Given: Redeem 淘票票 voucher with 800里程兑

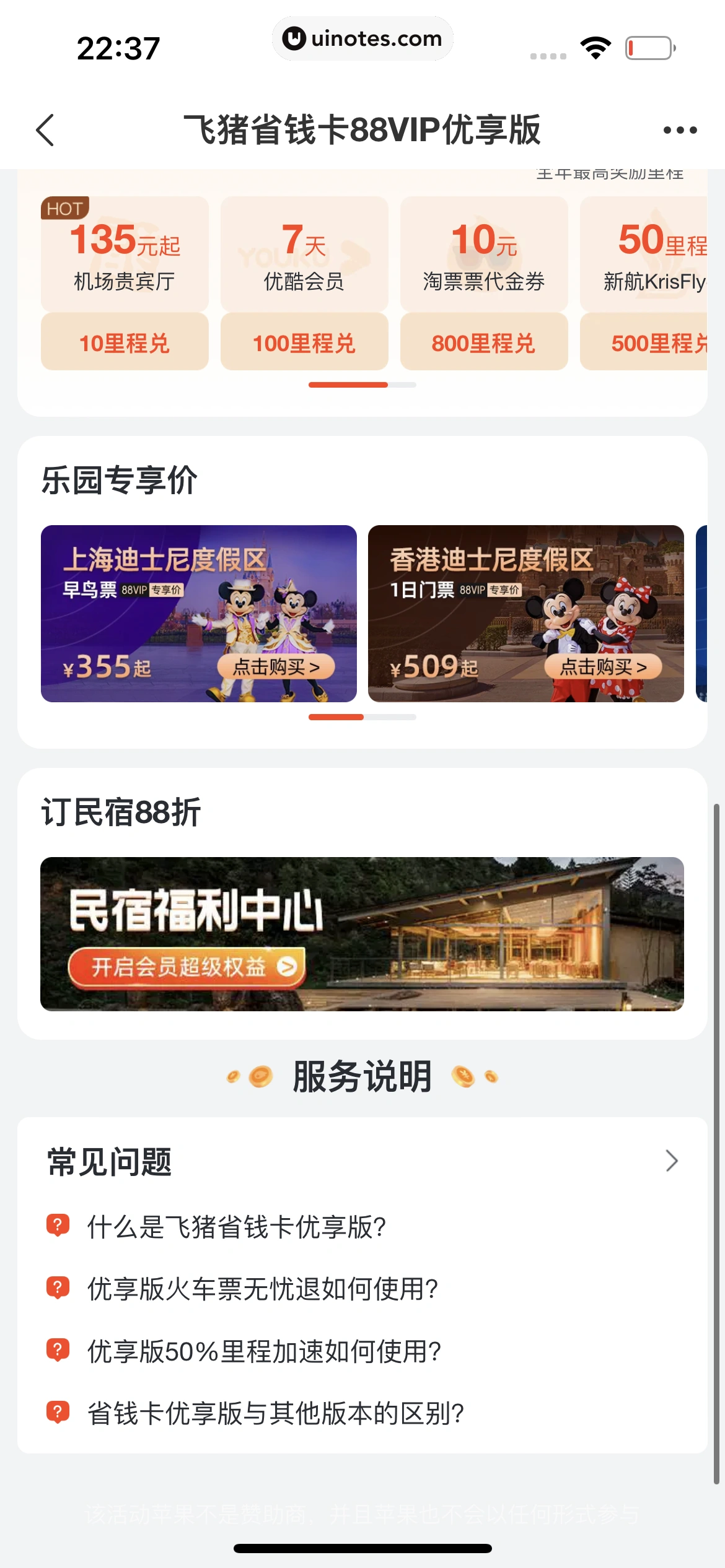Looking at the screenshot, I should click(x=483, y=342).
